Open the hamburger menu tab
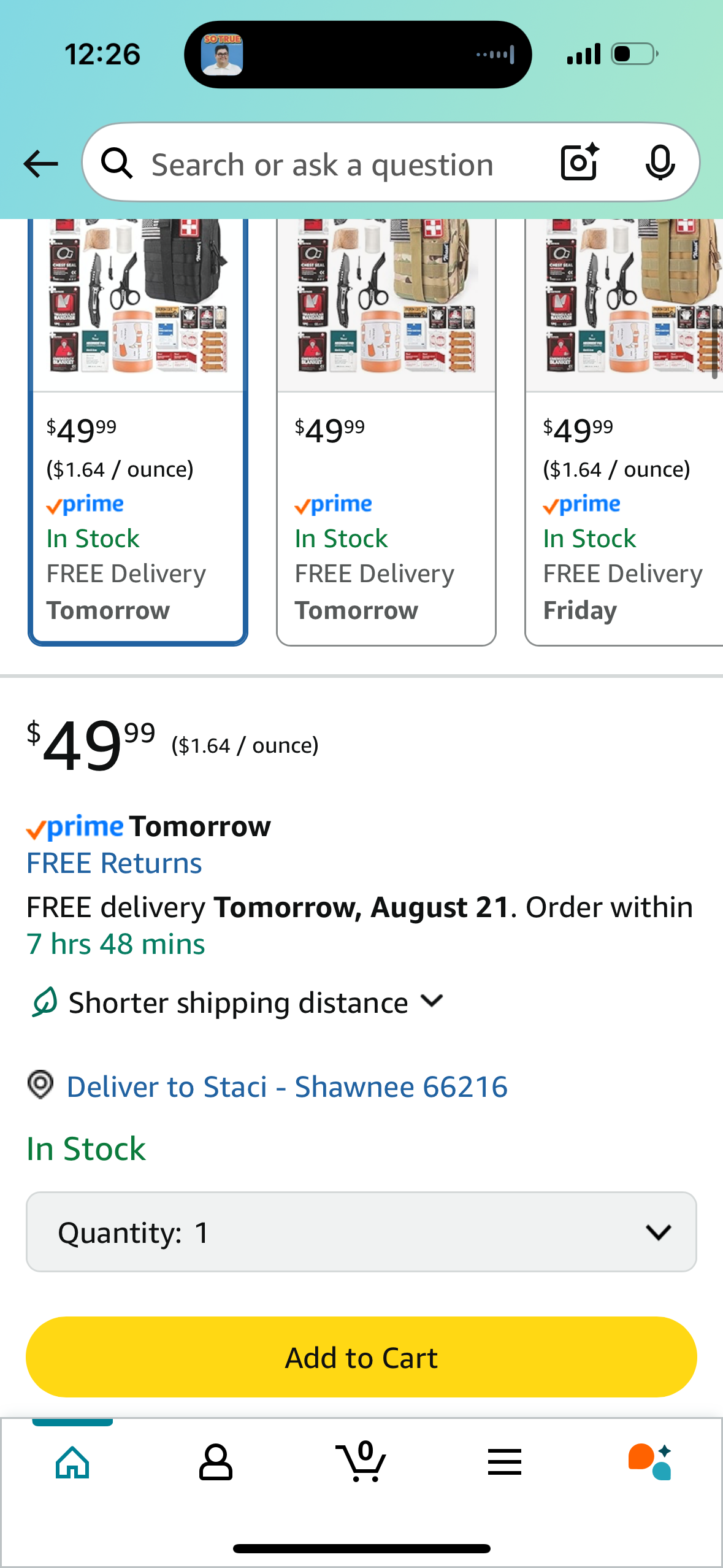Viewport: 723px width, 1568px height. [x=505, y=1462]
